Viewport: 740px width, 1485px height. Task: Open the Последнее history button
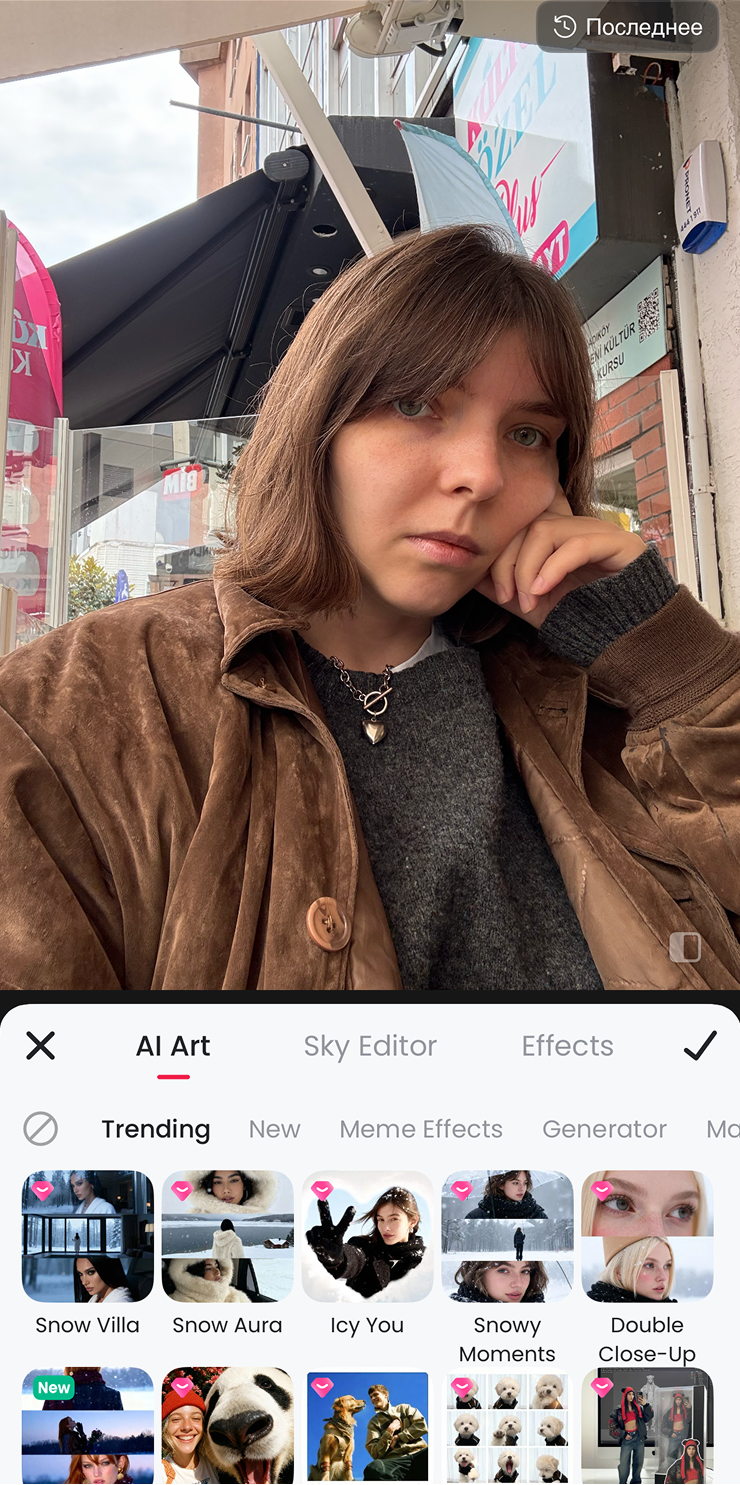628,27
